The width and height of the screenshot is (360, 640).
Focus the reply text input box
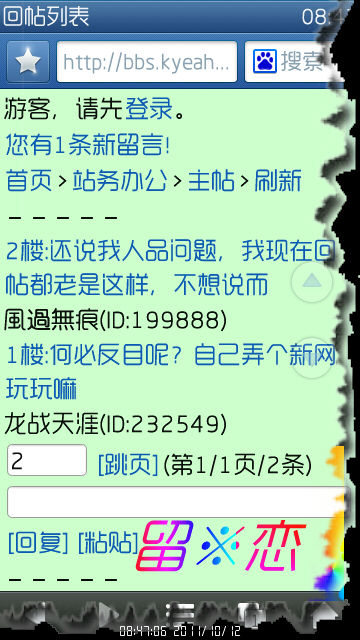pyautogui.click(x=176, y=502)
